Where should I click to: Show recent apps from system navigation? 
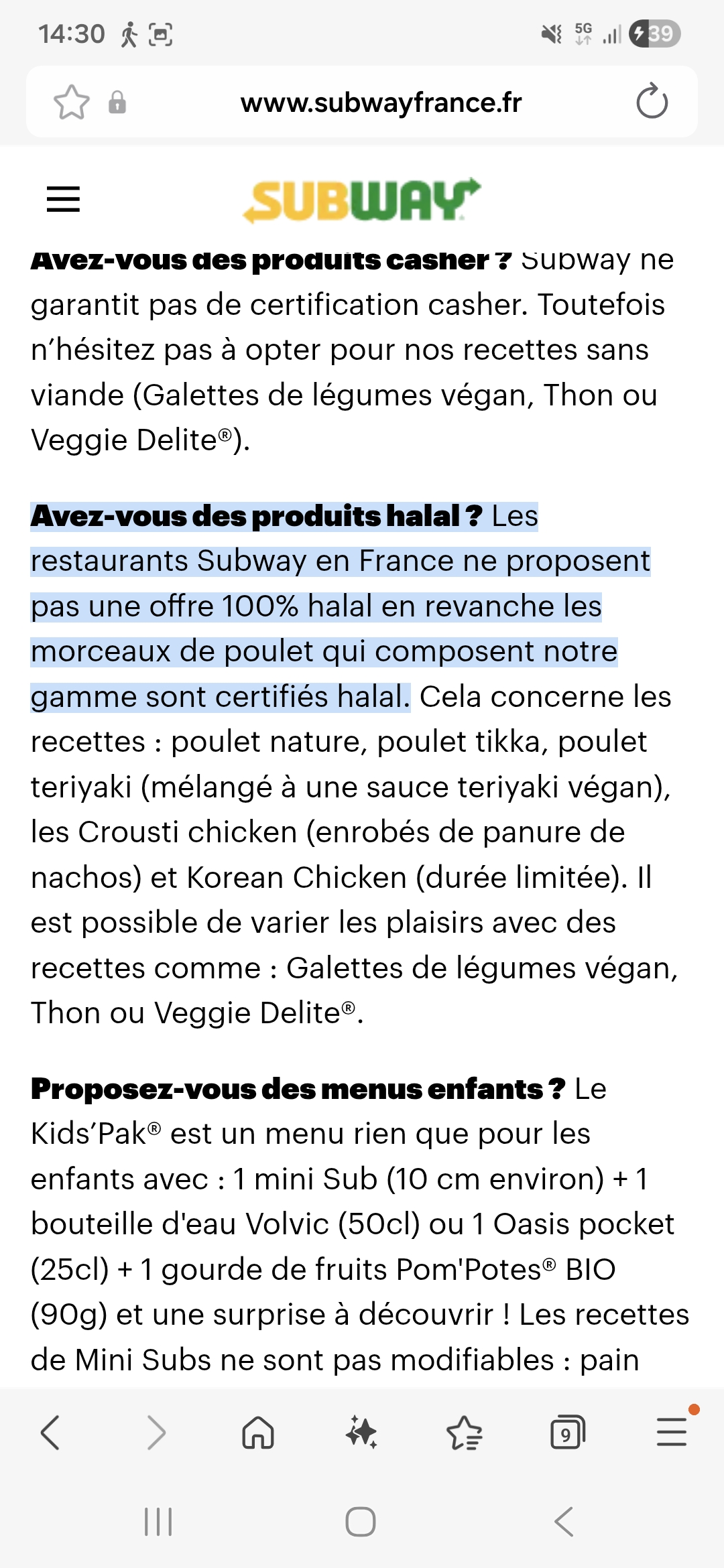point(159,1522)
